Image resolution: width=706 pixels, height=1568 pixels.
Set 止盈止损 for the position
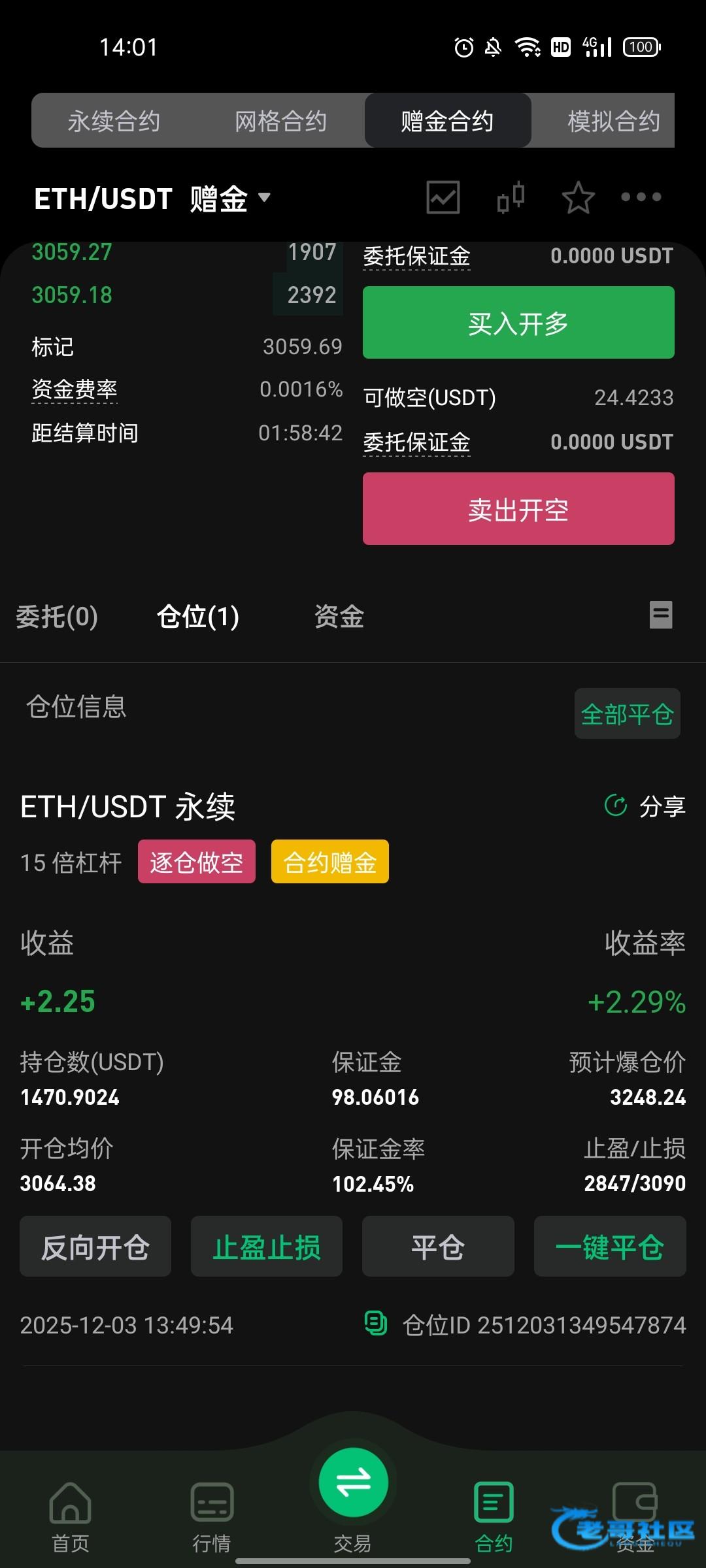pos(267,1247)
